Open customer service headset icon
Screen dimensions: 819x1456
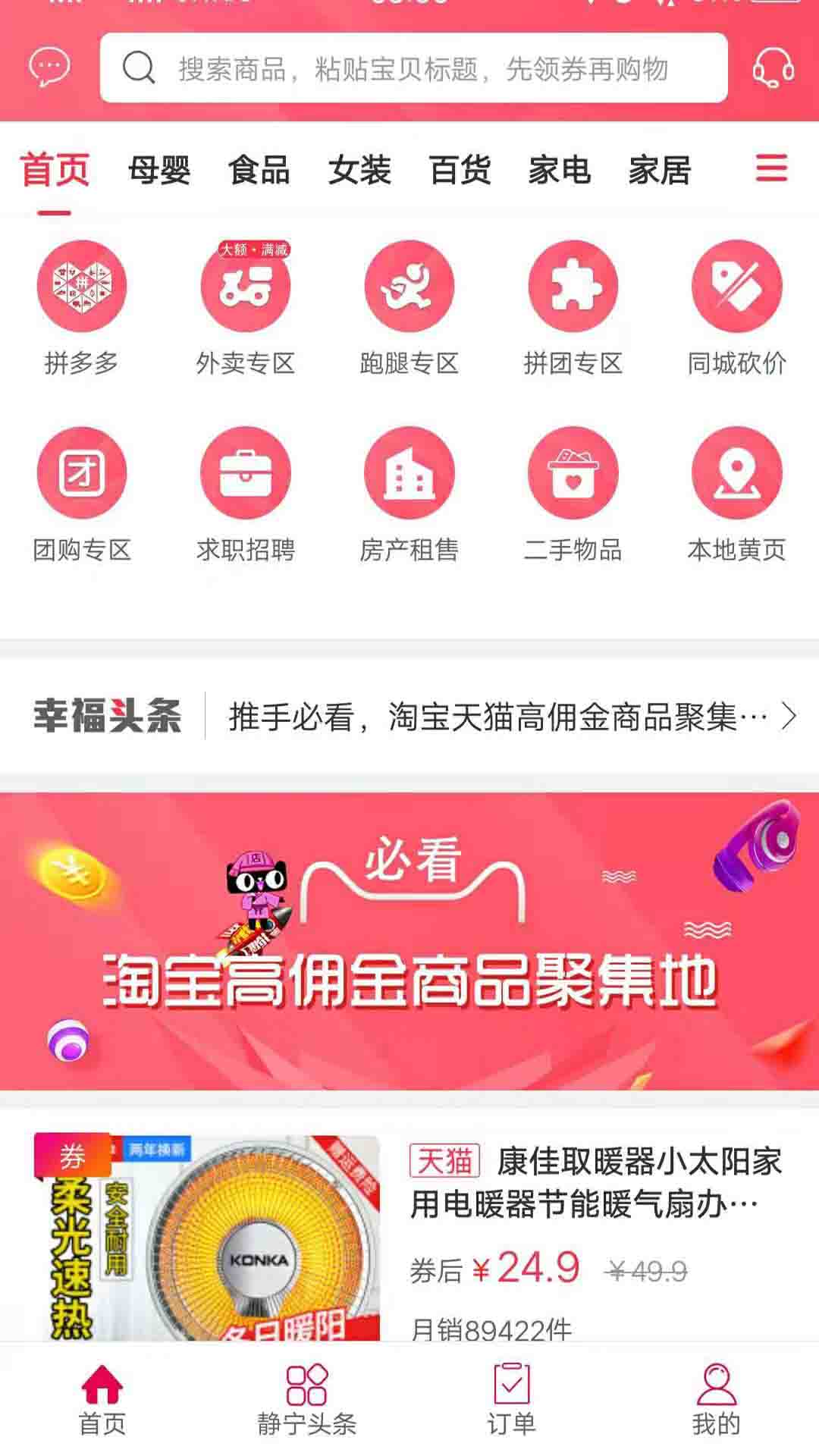point(773,67)
